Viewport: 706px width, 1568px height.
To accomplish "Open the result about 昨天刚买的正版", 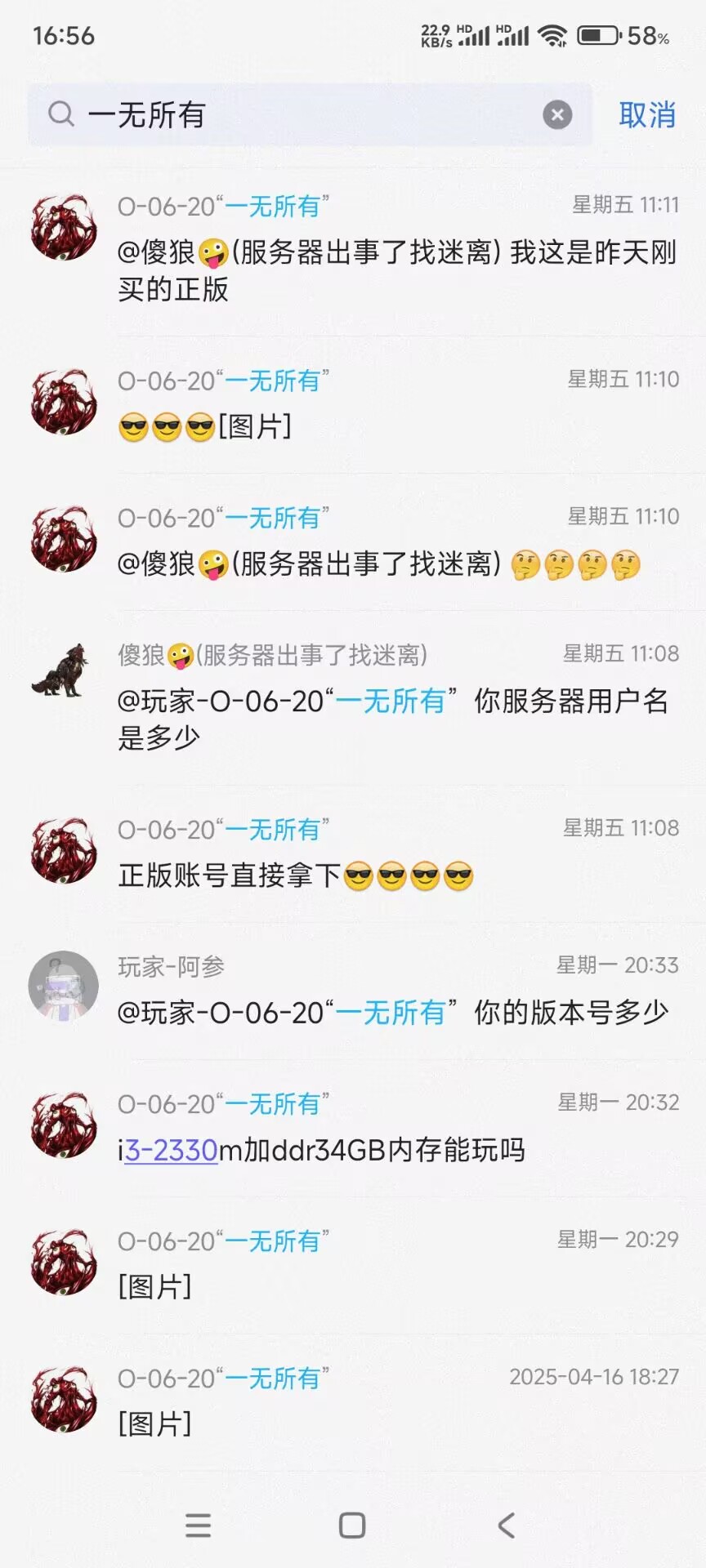I will coord(397,253).
